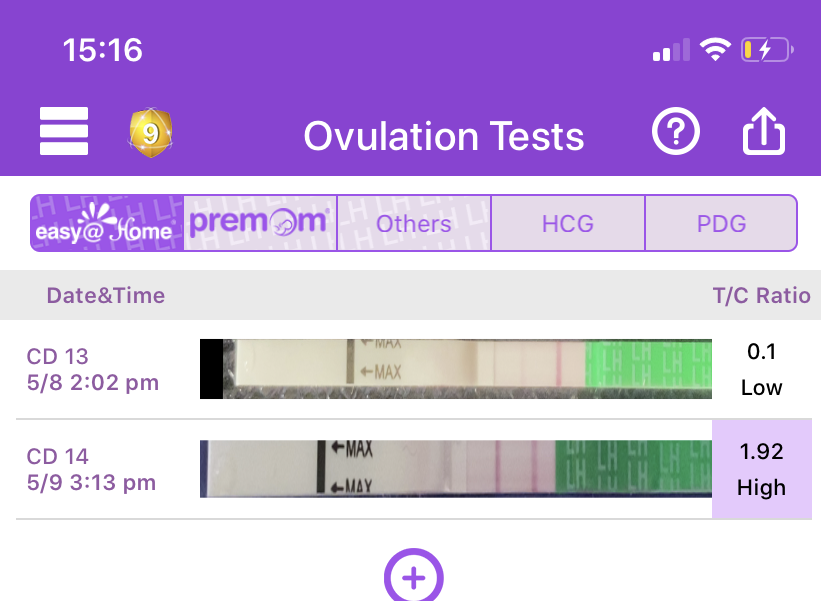Add a new ovulation test
821x601 pixels.
click(x=414, y=578)
